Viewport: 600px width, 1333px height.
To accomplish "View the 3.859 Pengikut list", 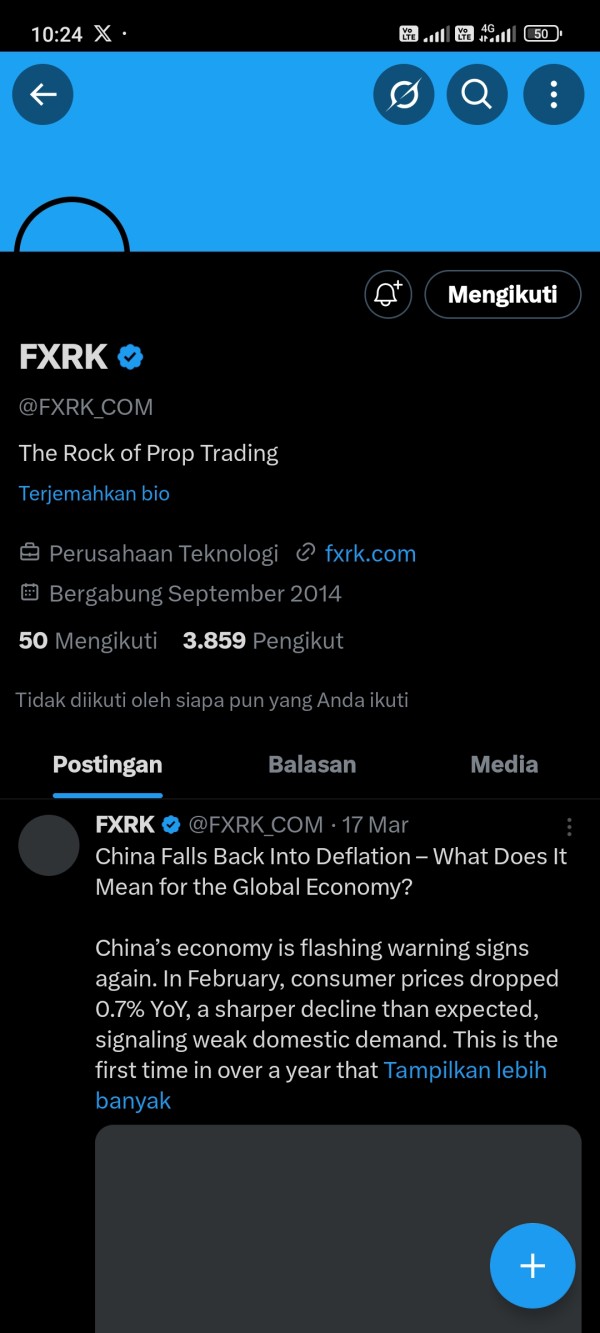I will point(263,641).
